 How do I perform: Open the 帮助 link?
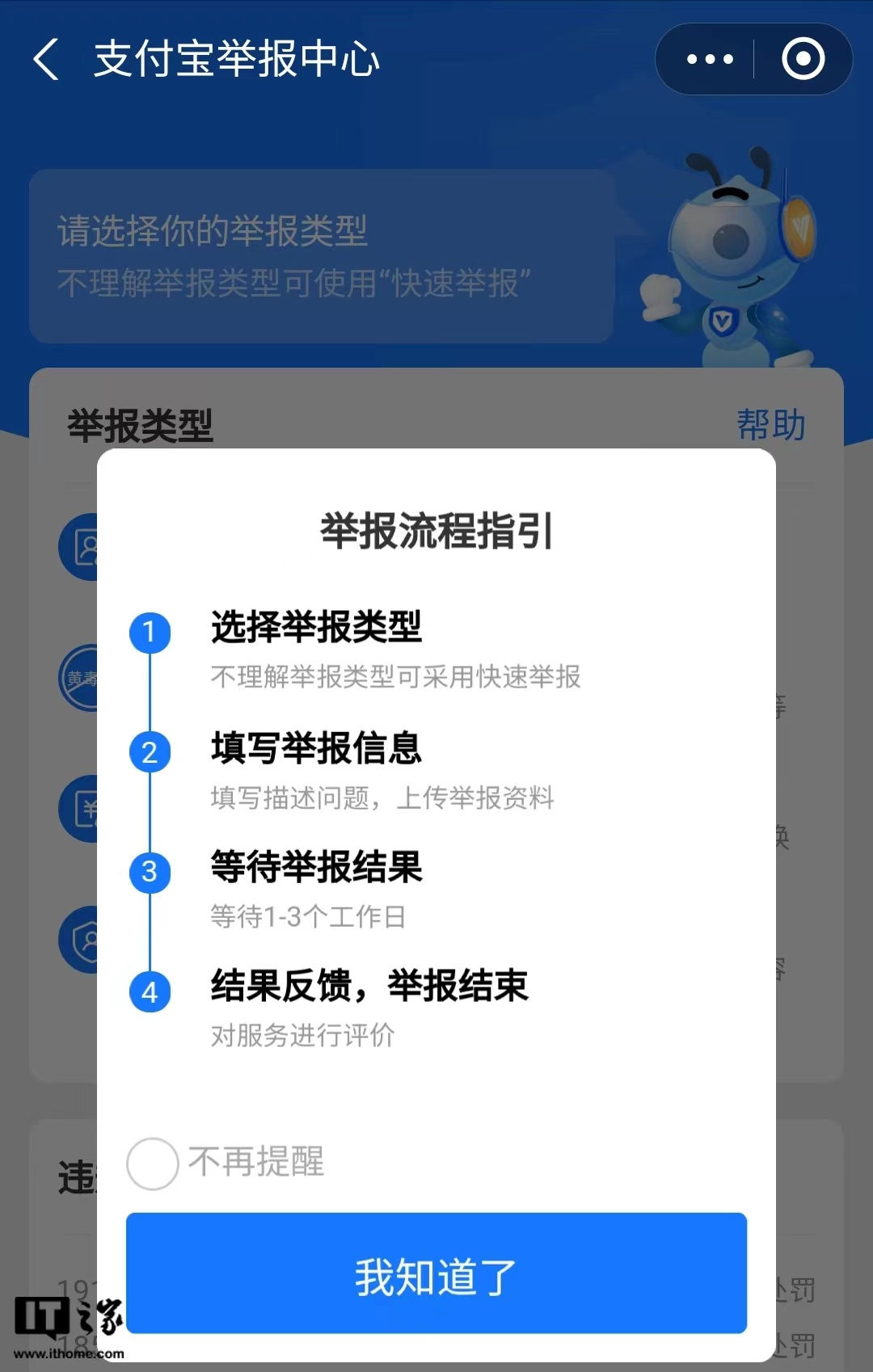(x=770, y=425)
